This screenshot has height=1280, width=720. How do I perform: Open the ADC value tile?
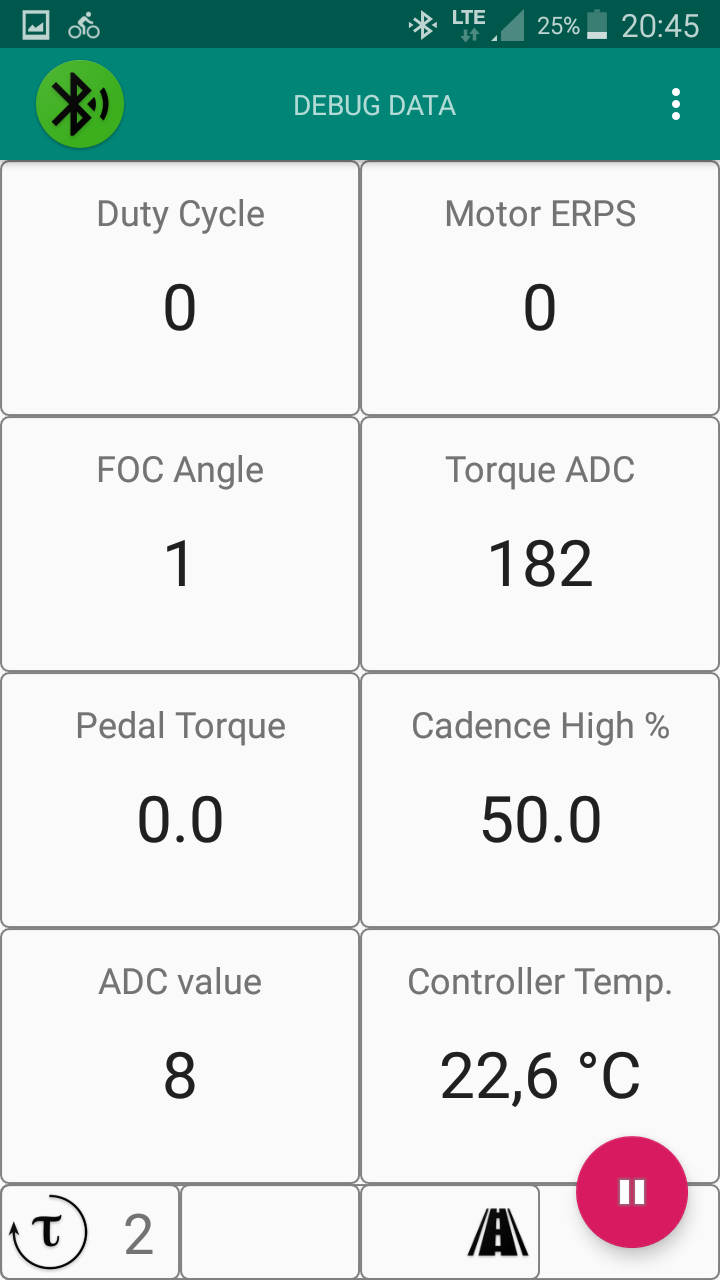tap(180, 1056)
